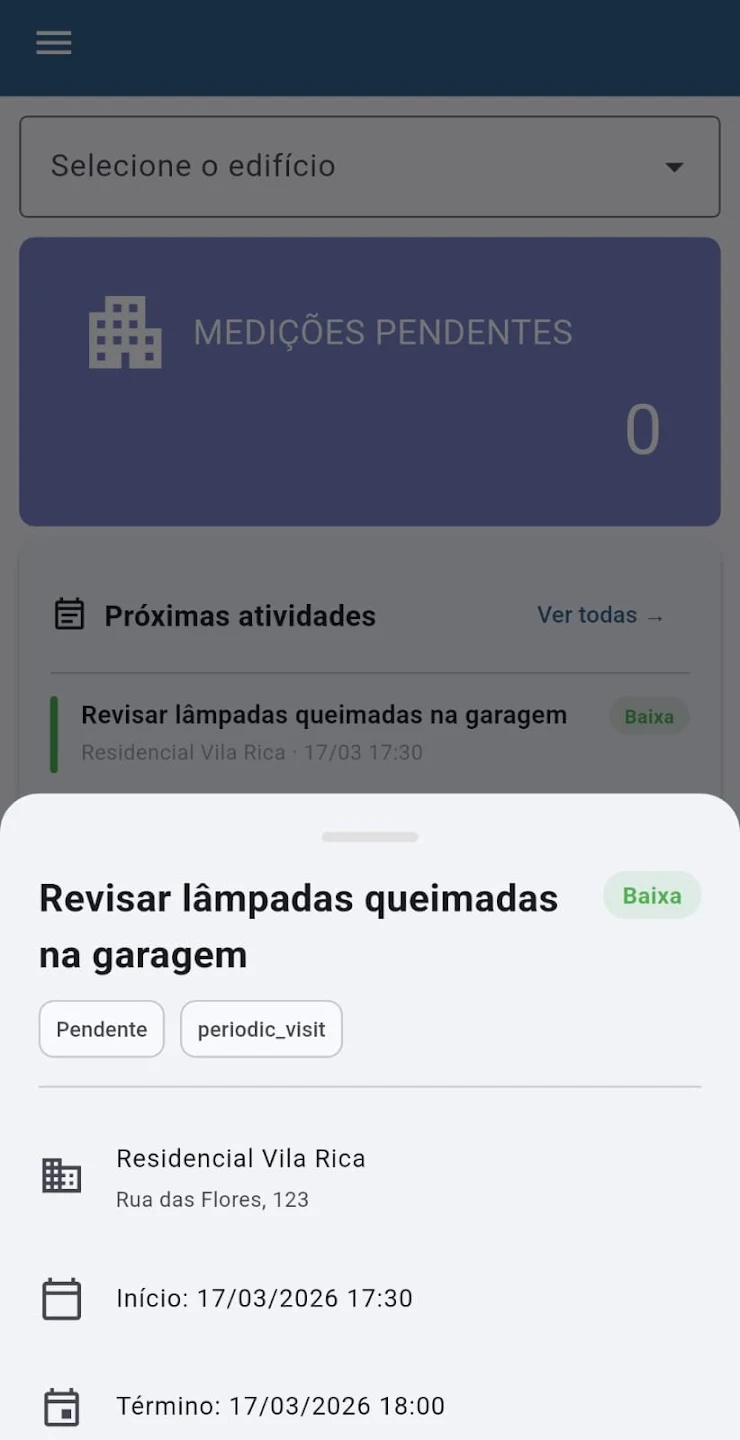This screenshot has height=1440, width=740.
Task: Click the Baixa badge on the activity list item
Action: [x=648, y=716]
